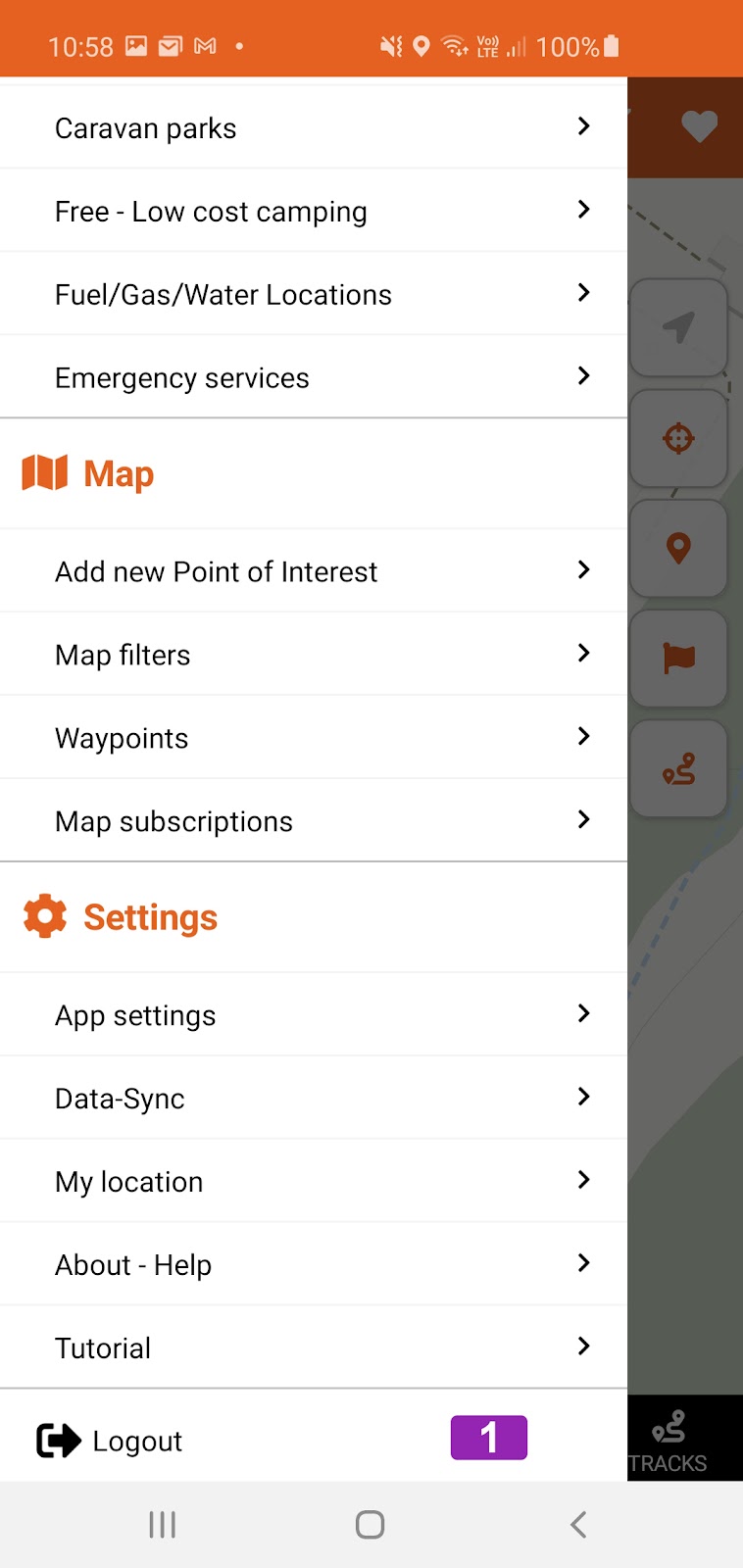This screenshot has width=743, height=1568.
Task: Tap the purple notification badge
Action: (488, 1438)
